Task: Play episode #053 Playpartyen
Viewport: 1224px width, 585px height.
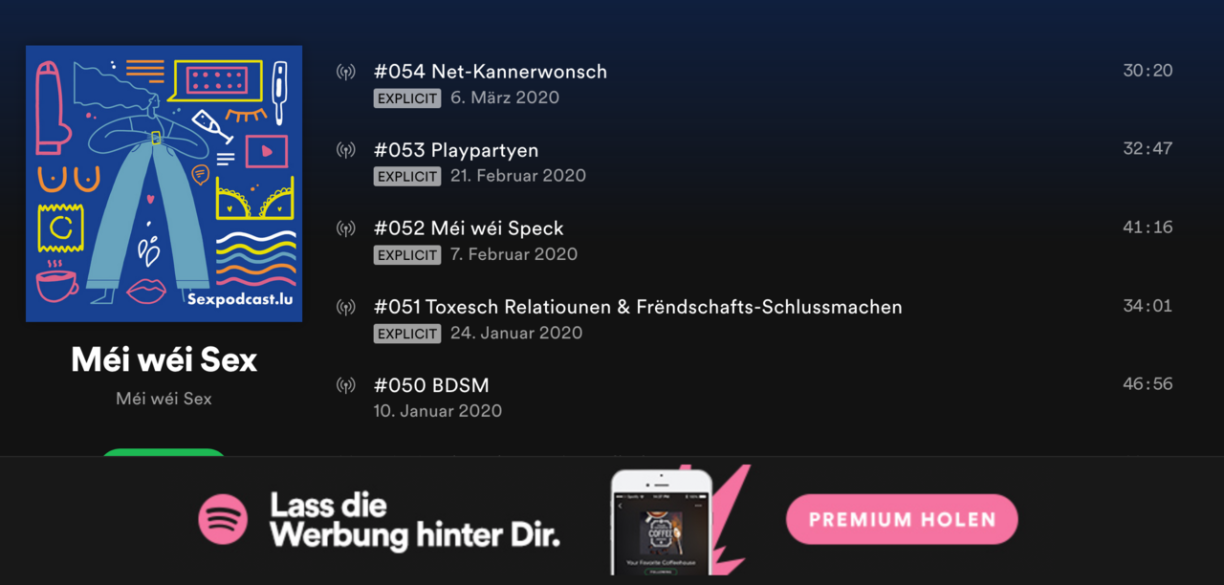Action: [x=345, y=151]
